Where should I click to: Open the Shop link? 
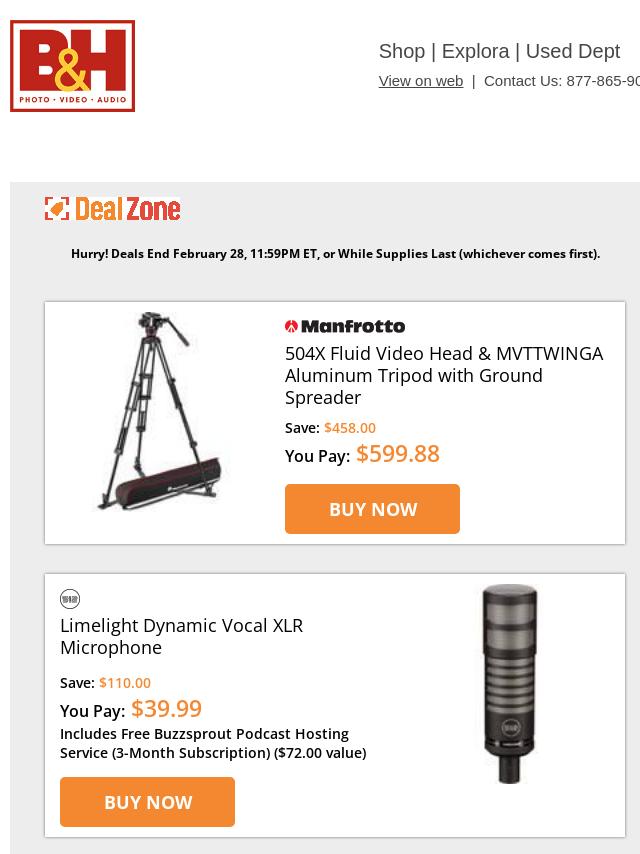[x=401, y=51]
